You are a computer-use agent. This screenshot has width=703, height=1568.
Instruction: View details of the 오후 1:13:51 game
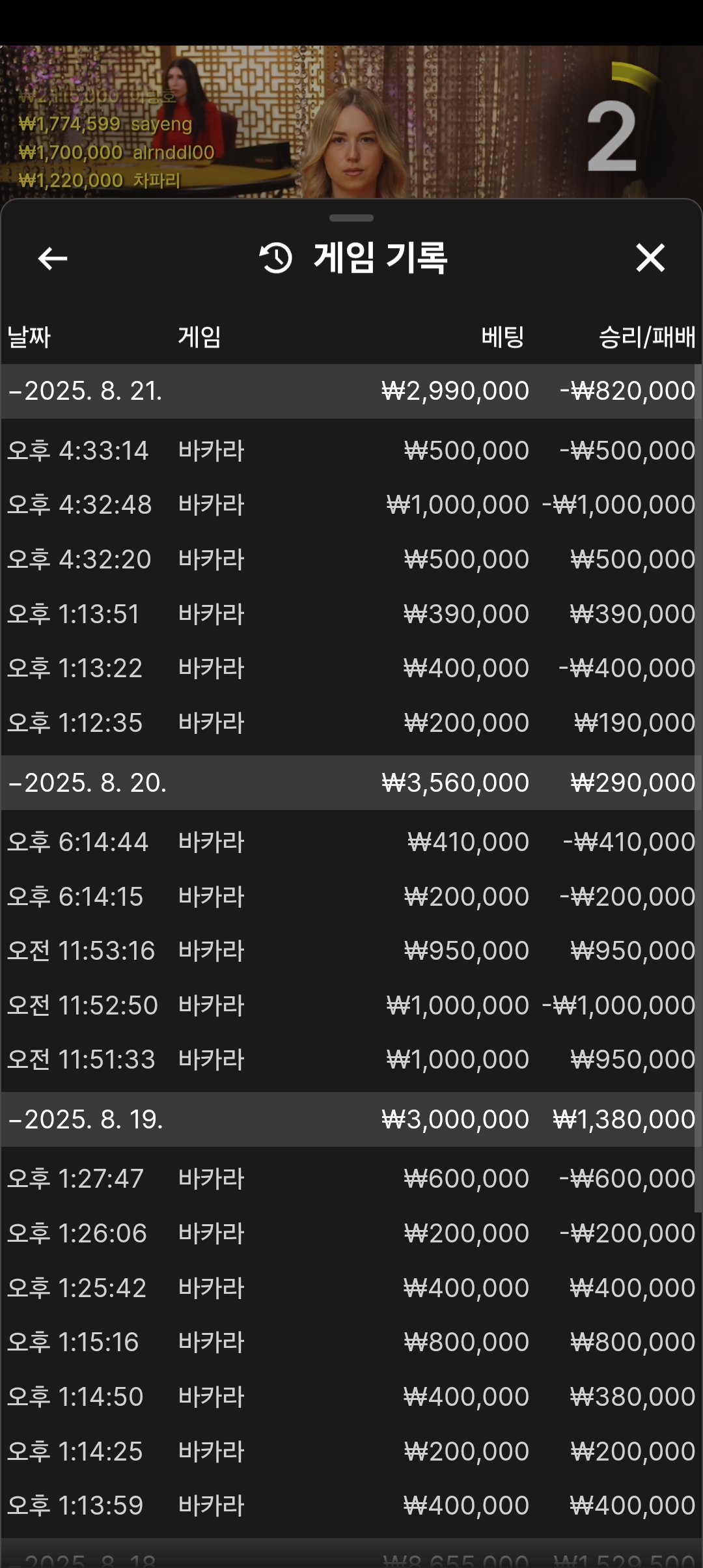coord(351,614)
